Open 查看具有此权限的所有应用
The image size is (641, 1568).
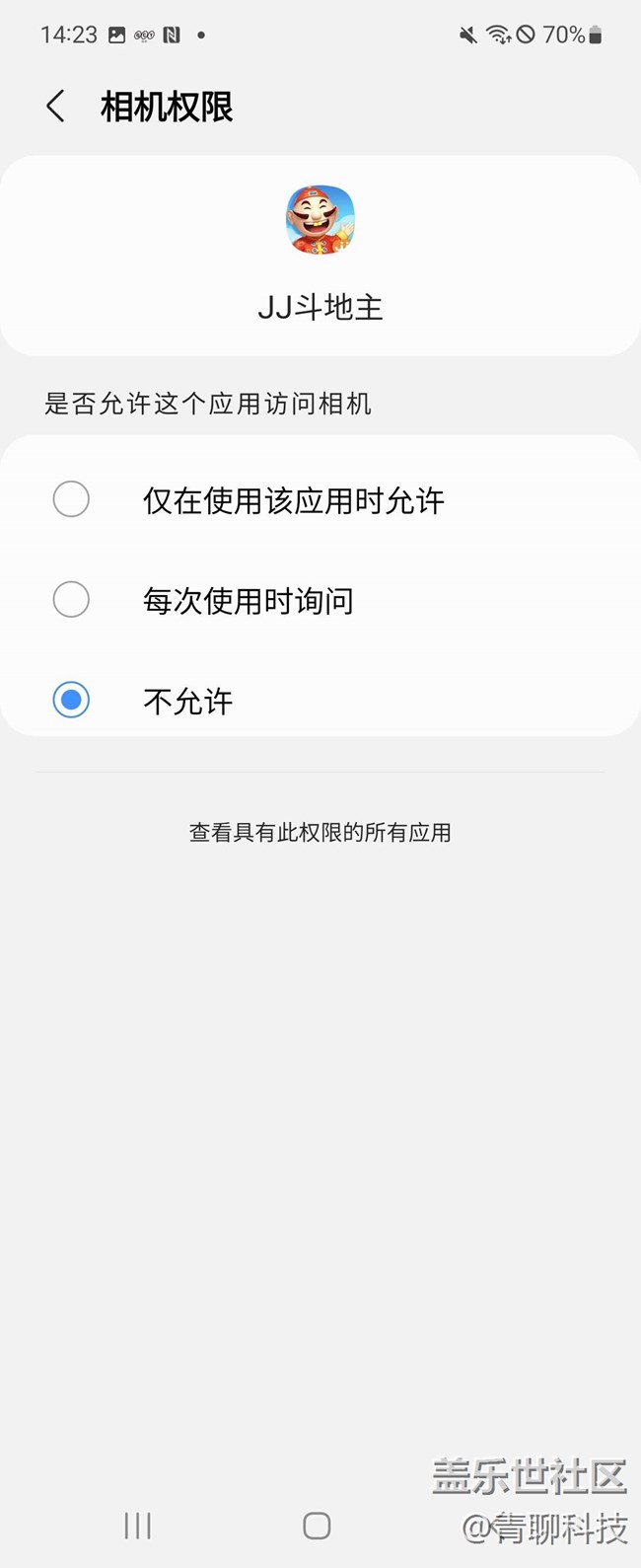pos(320,833)
